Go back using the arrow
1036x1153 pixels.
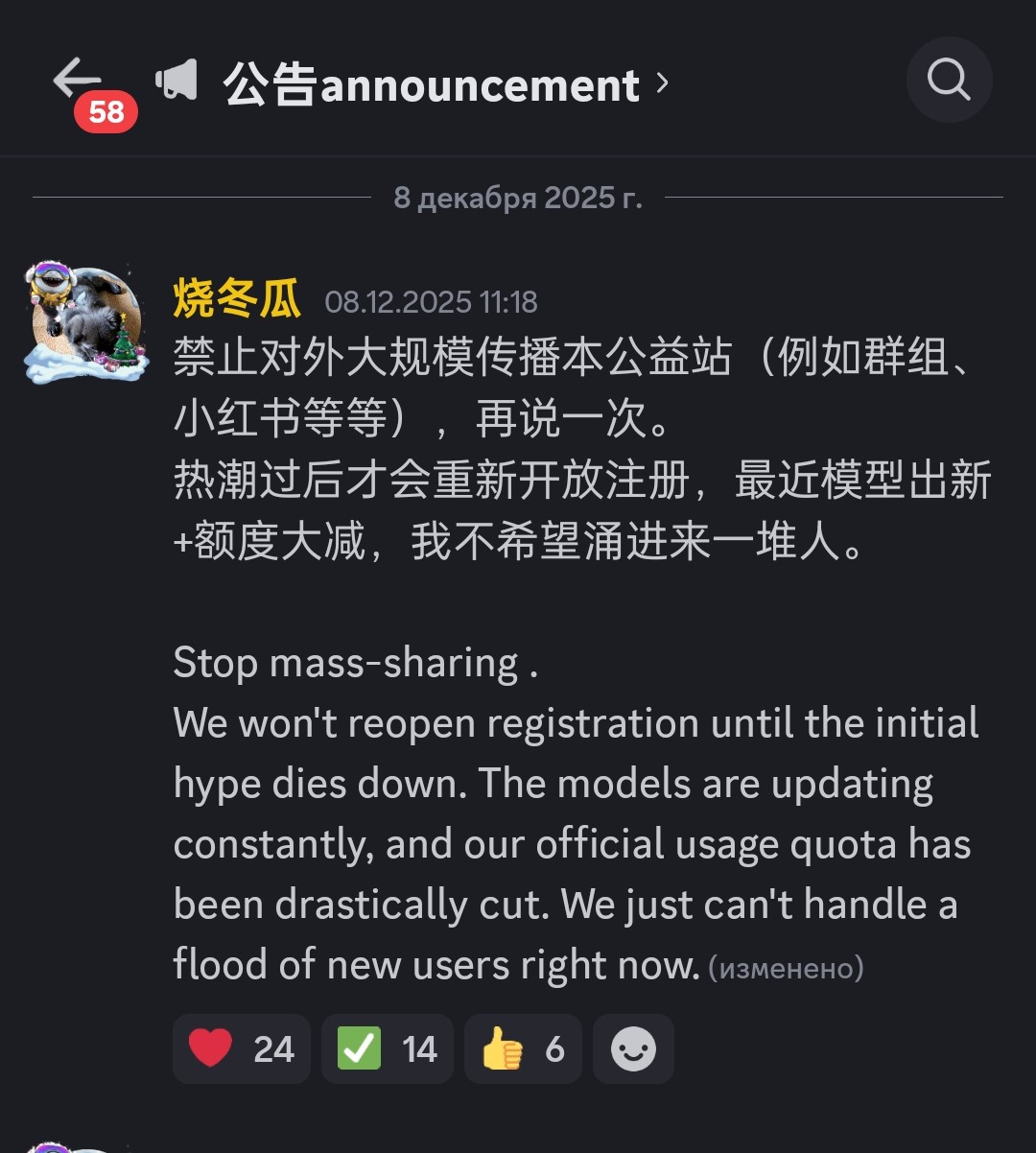click(x=77, y=81)
